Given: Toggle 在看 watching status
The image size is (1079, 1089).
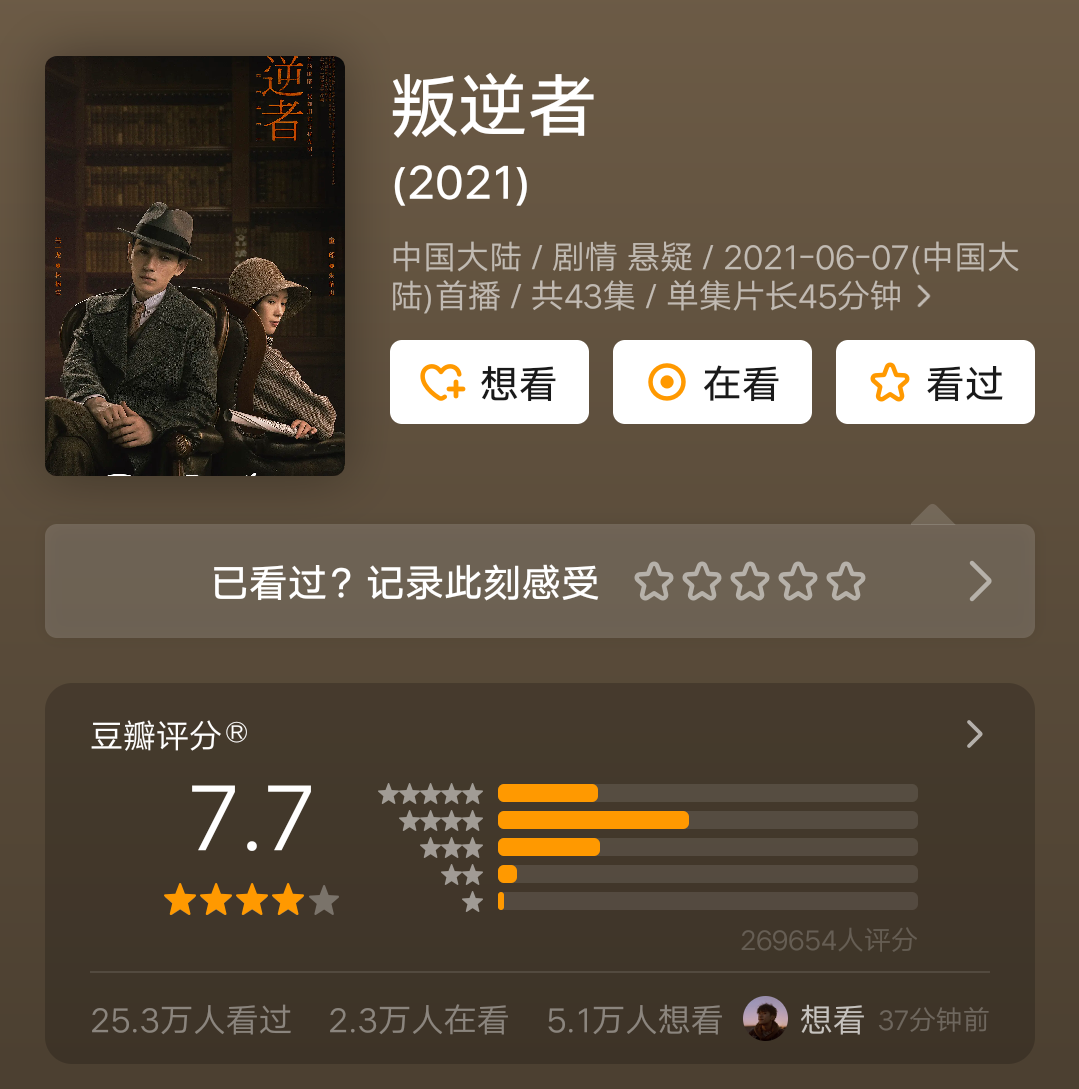Looking at the screenshot, I should pos(712,381).
